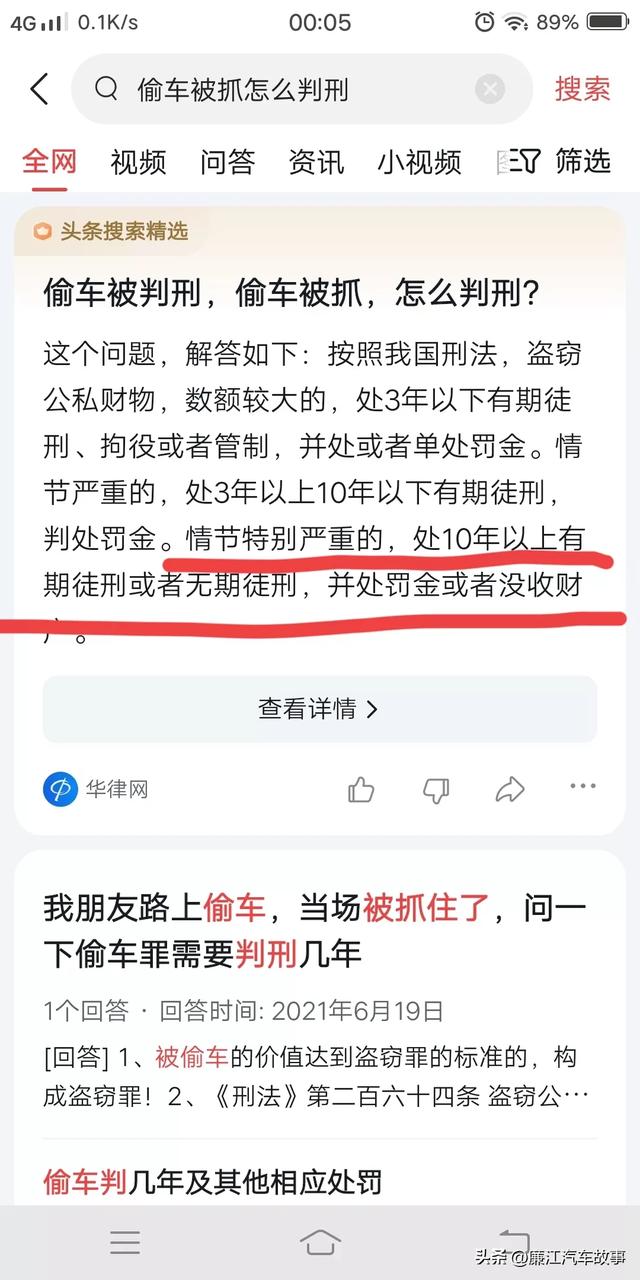Tap the search box with 偷车被抓怎么判刑
This screenshot has height=1280, width=640.
pyautogui.click(x=302, y=90)
